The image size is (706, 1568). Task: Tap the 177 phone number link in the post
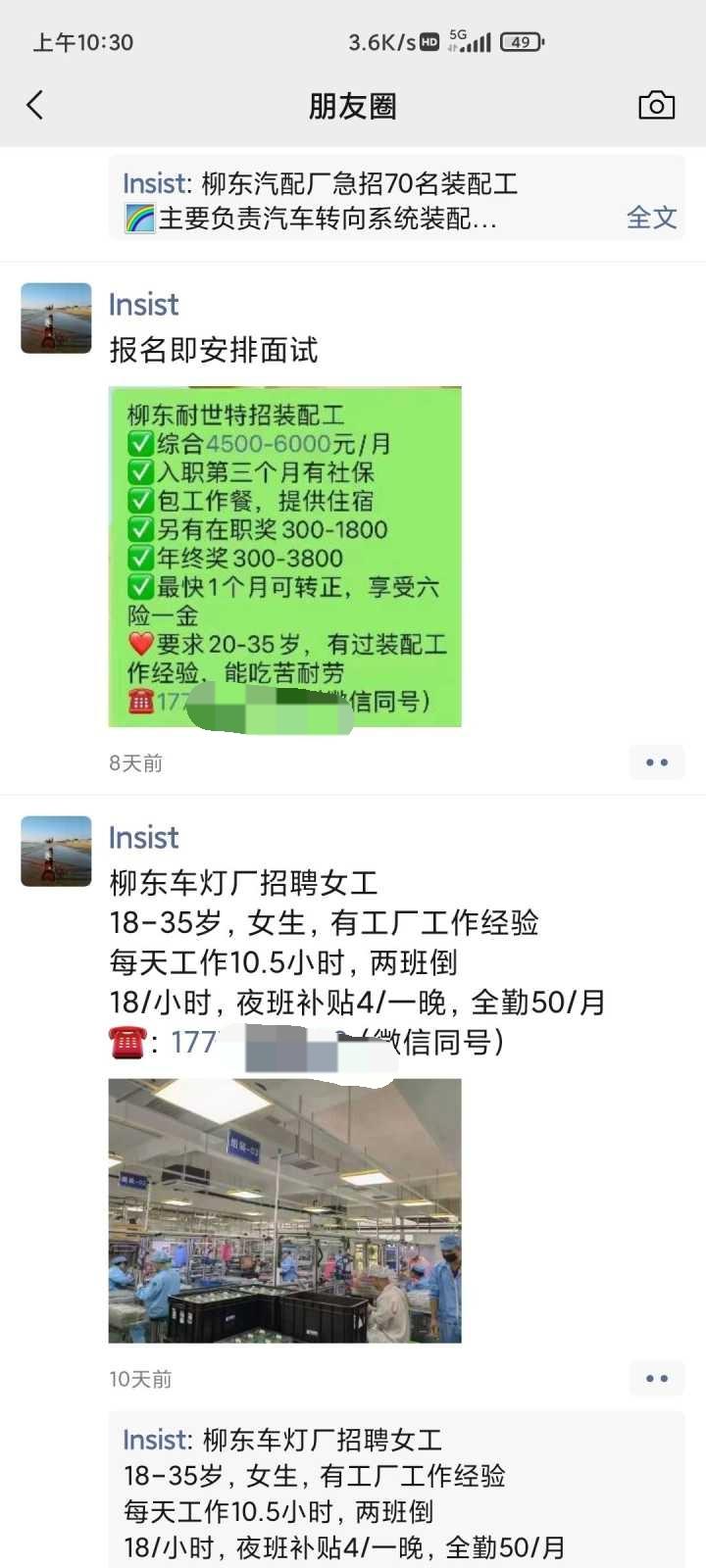coord(196,1042)
